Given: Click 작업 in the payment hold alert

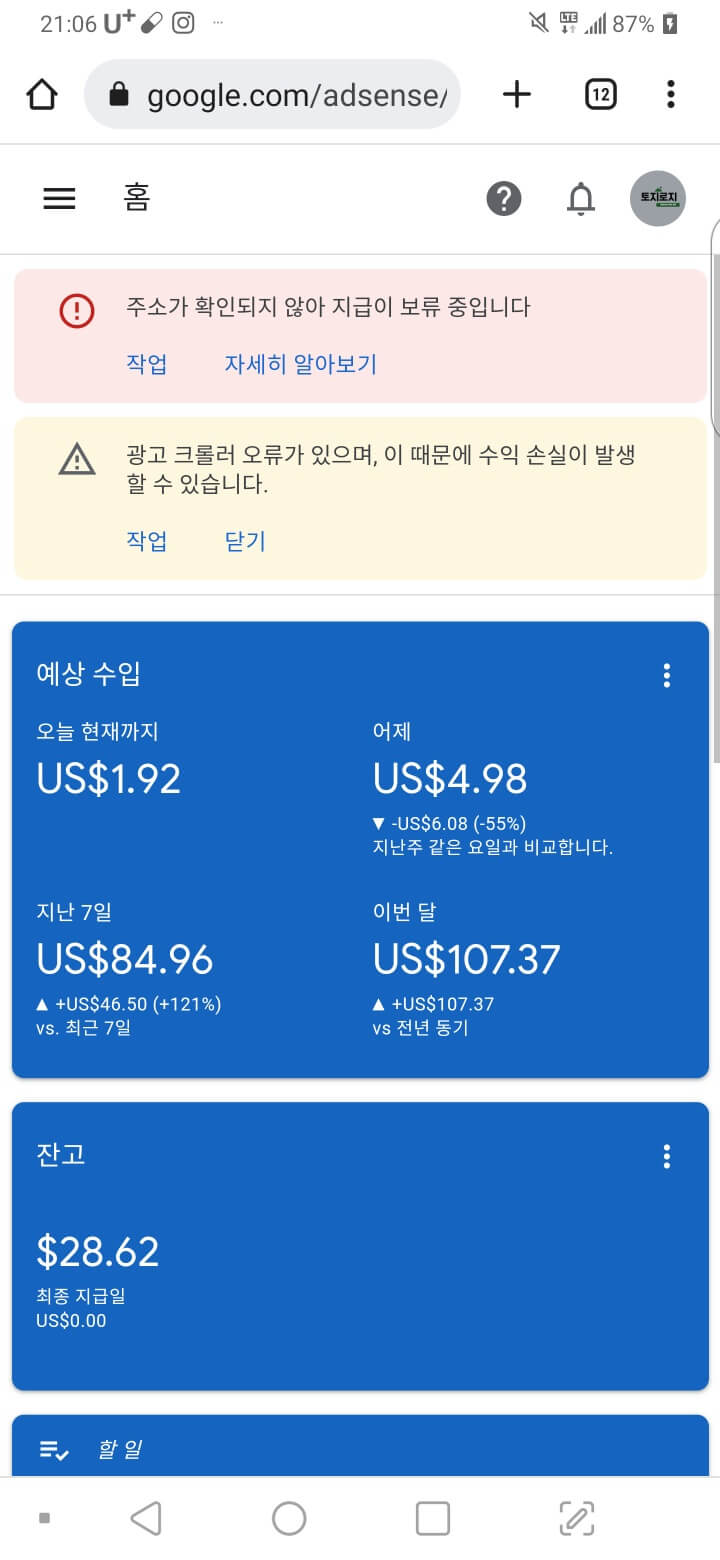Looking at the screenshot, I should click(x=146, y=364).
